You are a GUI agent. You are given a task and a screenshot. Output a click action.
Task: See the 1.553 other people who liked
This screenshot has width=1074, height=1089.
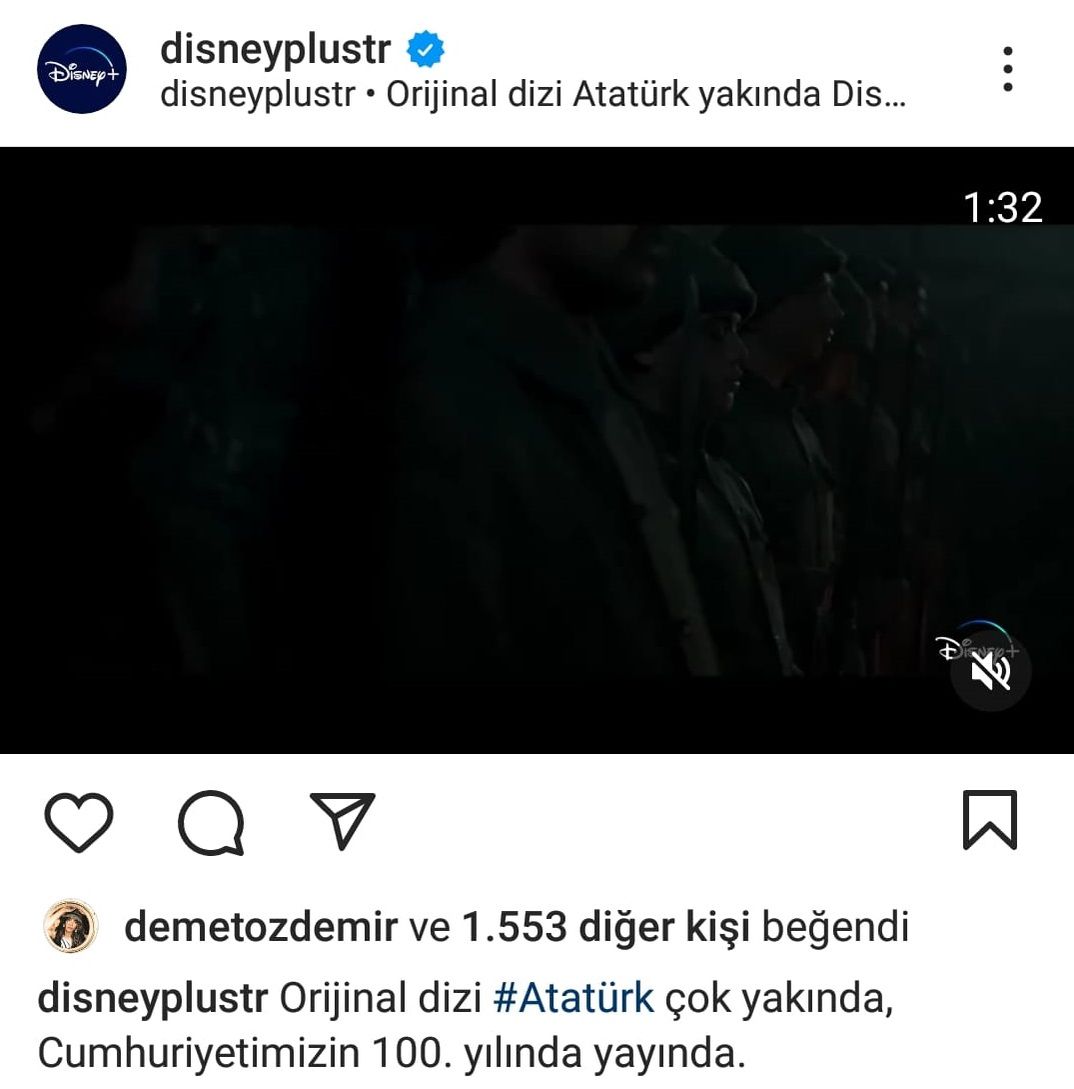[x=605, y=928]
